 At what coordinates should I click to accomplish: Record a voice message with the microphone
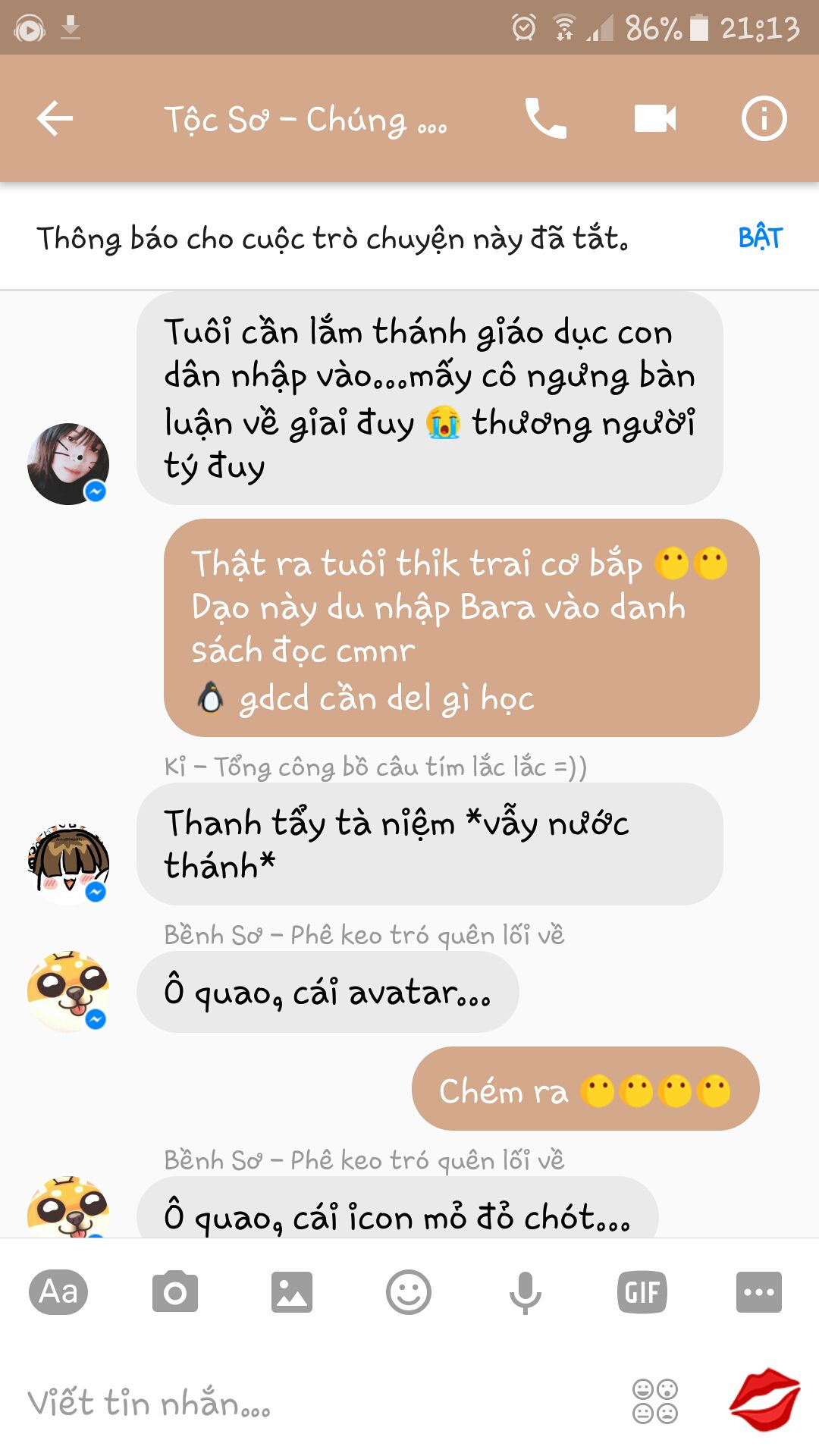click(525, 1291)
